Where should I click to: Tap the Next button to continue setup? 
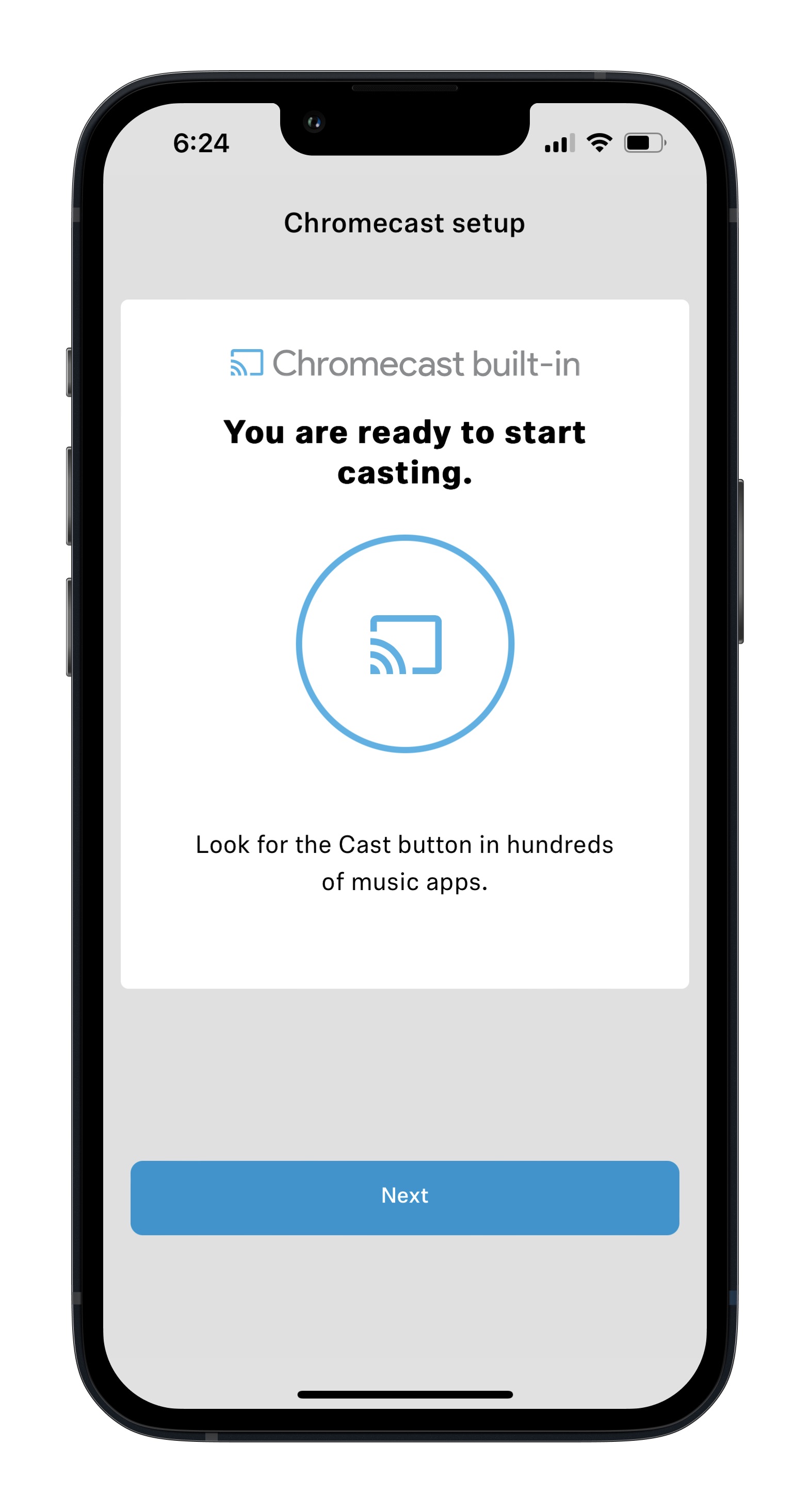[404, 1197]
